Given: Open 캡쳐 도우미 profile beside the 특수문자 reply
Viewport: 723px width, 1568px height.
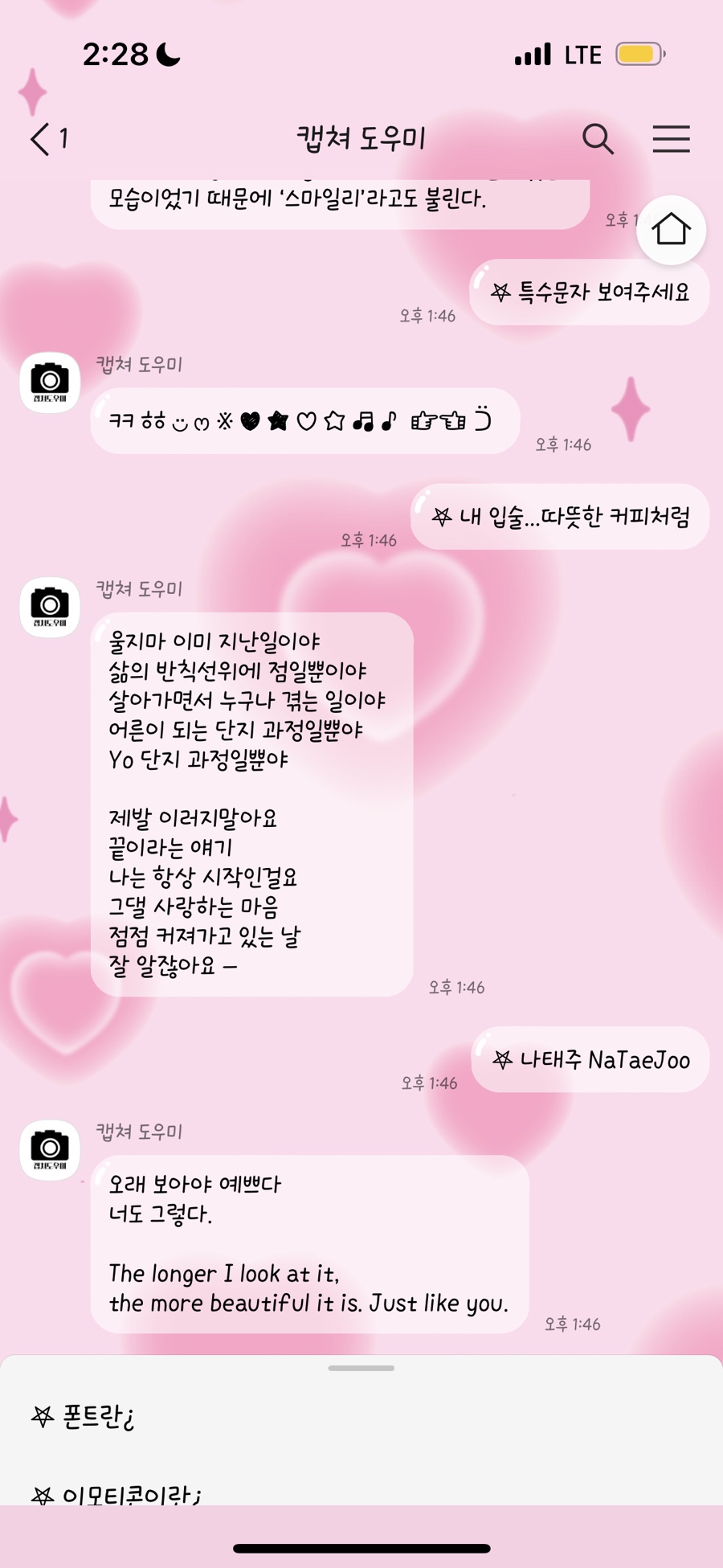Looking at the screenshot, I should tap(50, 383).
